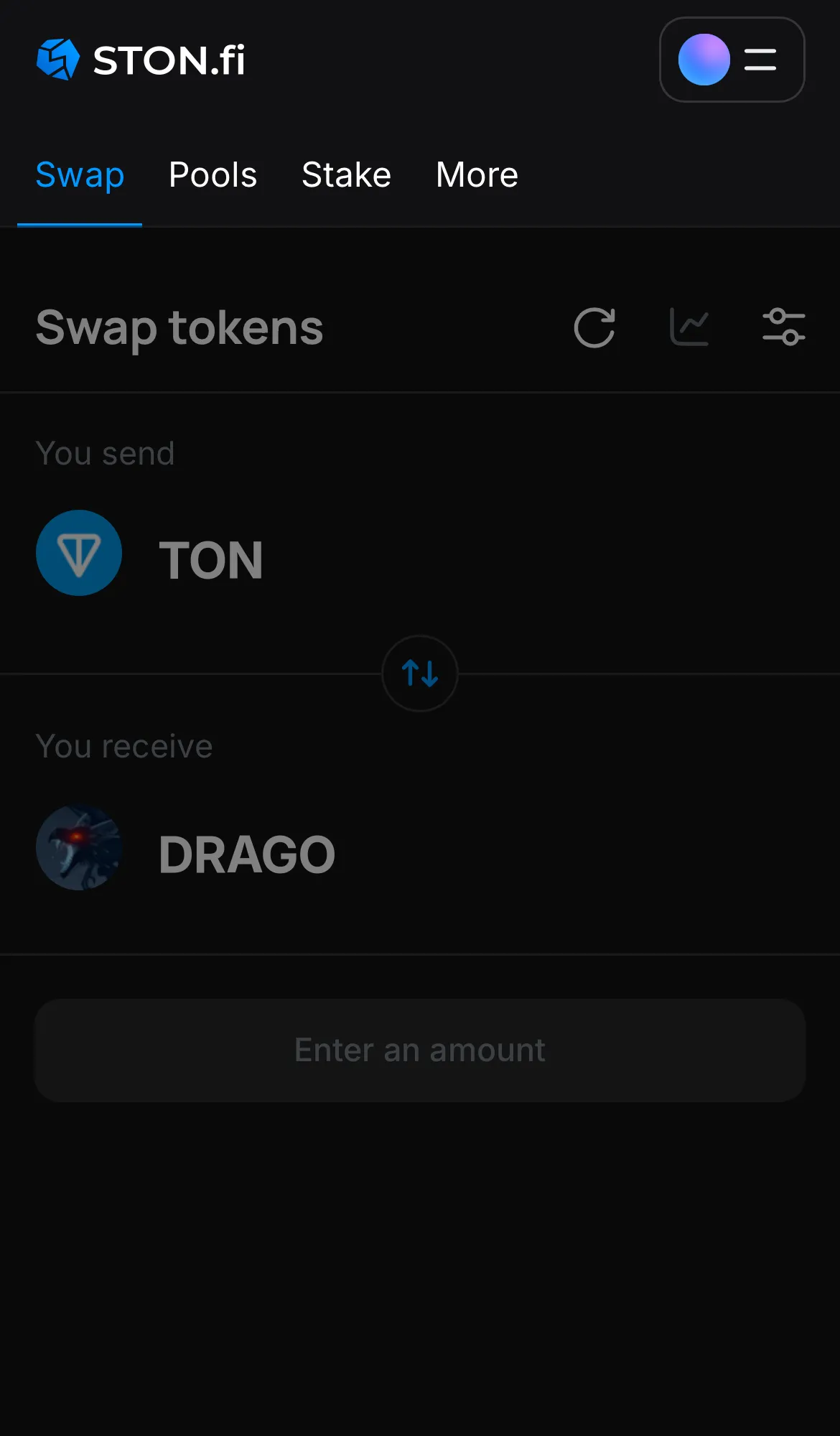Open the hamburger menu icon
Image resolution: width=840 pixels, height=1436 pixels.
coord(760,60)
